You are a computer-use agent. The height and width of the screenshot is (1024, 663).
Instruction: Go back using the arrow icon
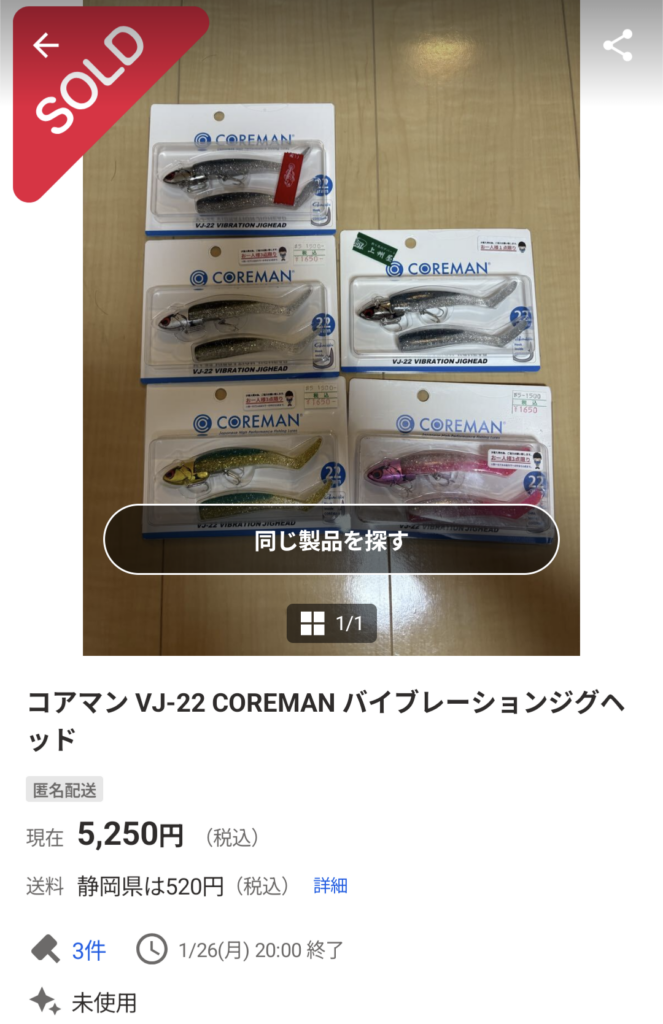coord(46,45)
